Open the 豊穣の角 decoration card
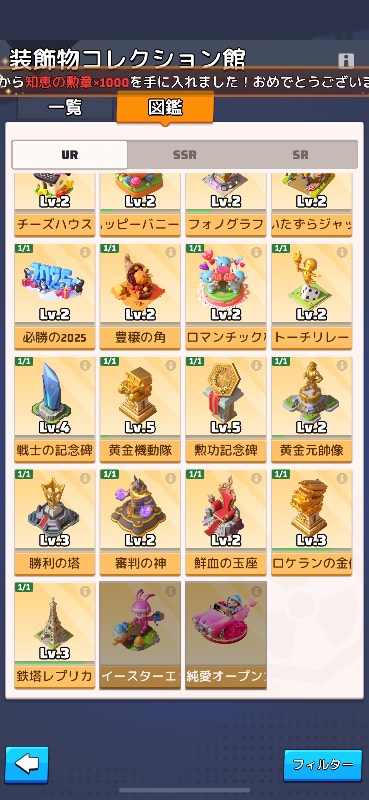Image resolution: width=369 pixels, height=800 pixels. pyautogui.click(x=140, y=296)
